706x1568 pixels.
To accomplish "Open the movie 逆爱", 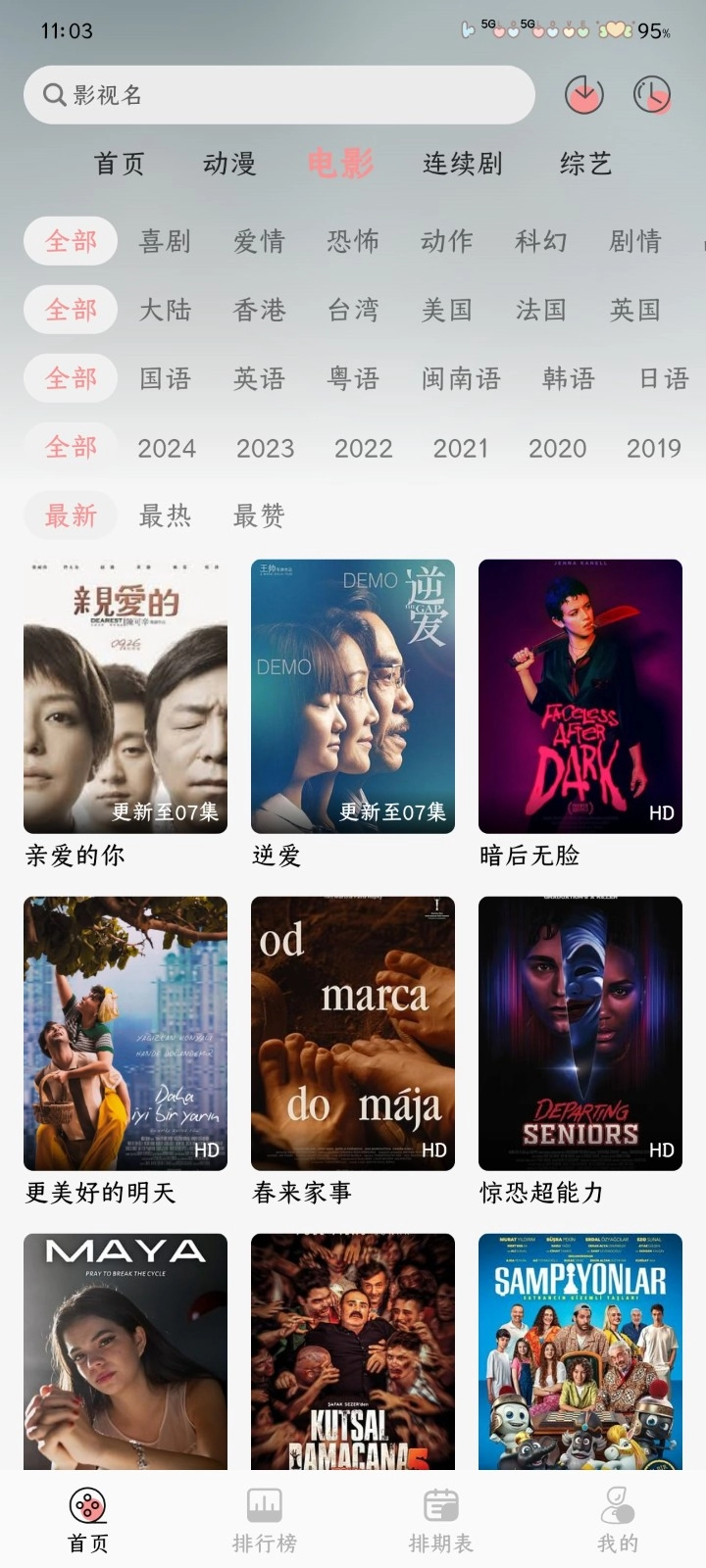I will (x=353, y=697).
